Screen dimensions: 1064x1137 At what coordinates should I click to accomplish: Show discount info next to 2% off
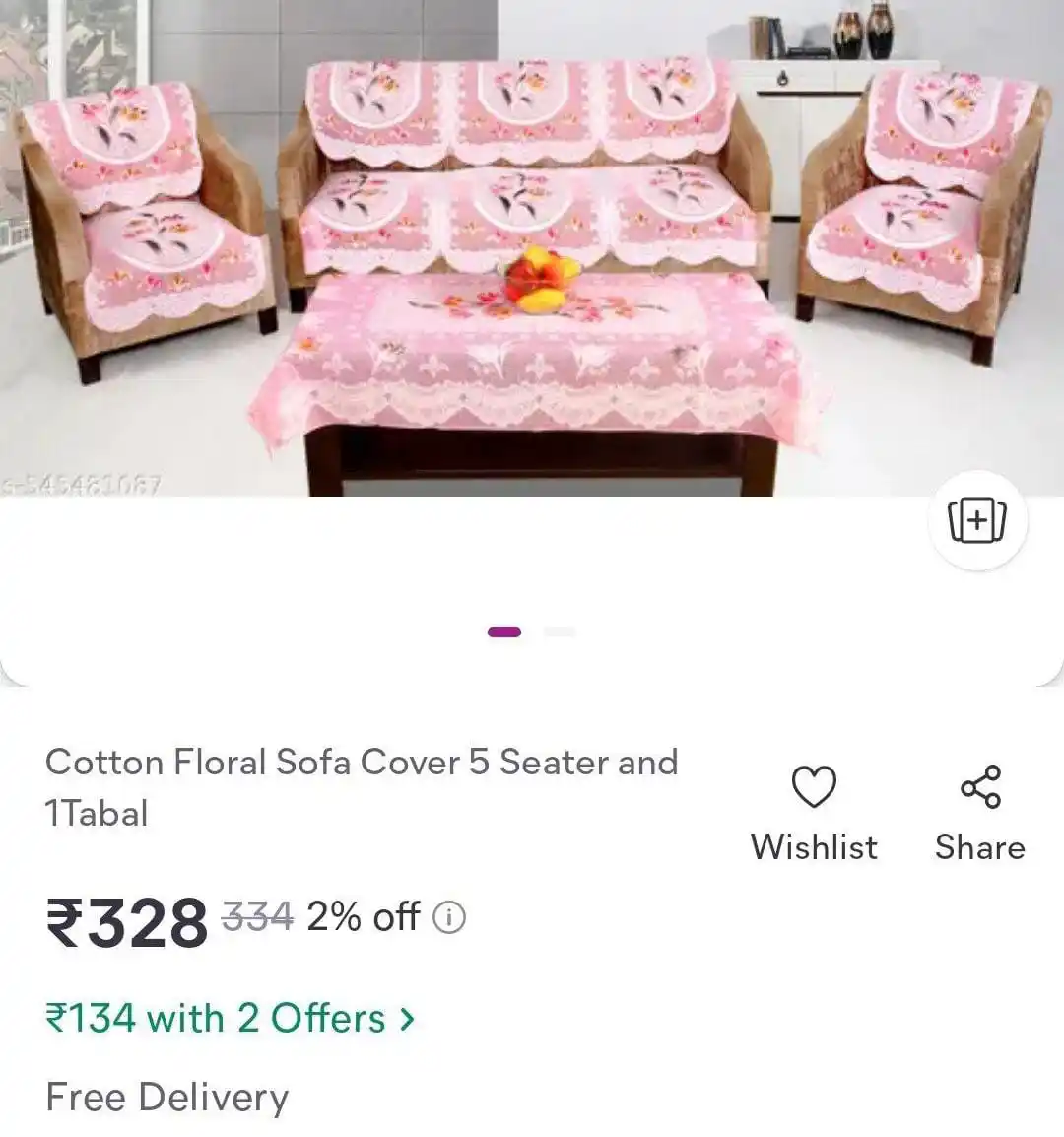pos(449,917)
